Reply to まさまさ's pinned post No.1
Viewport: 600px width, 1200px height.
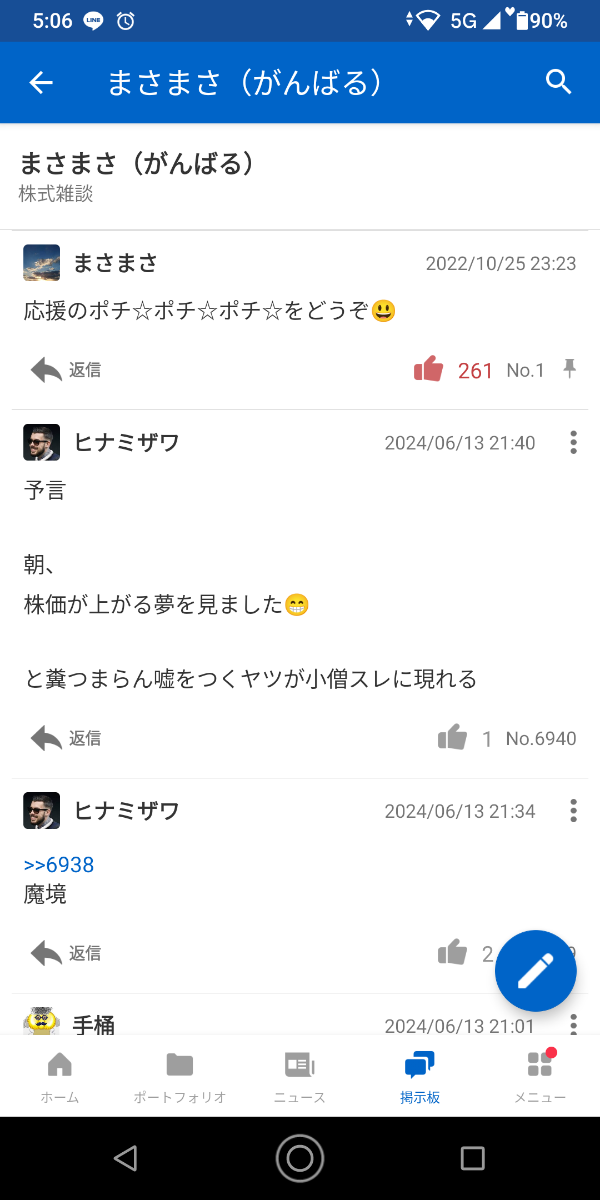point(65,370)
